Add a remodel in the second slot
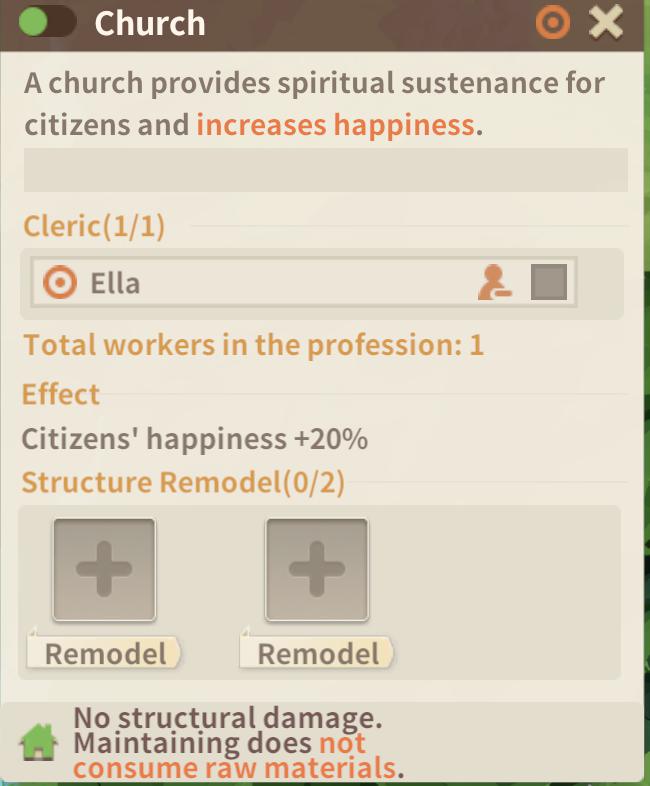 click(316, 569)
